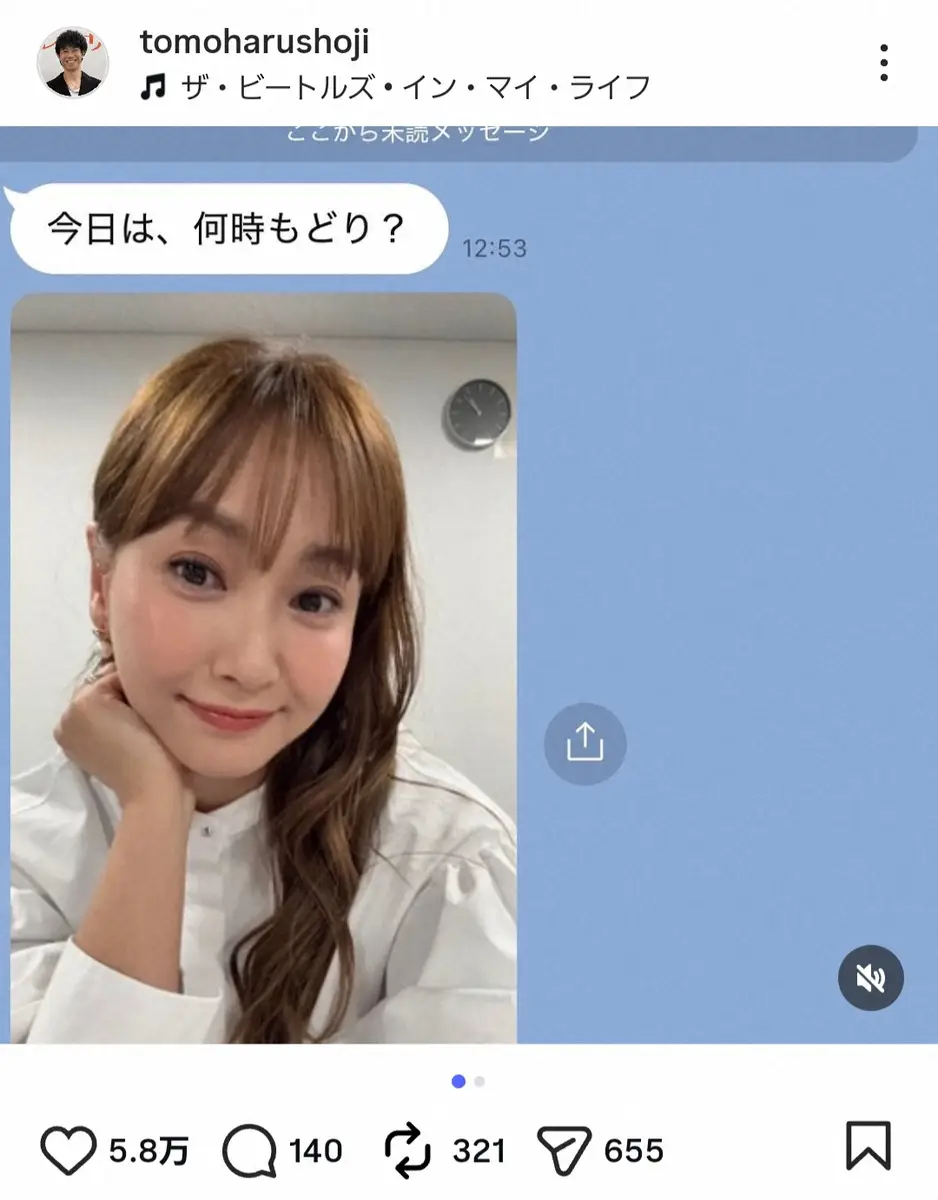938x1200 pixels.
Task: Open the three-dot overflow menu
Action: pos(883,63)
